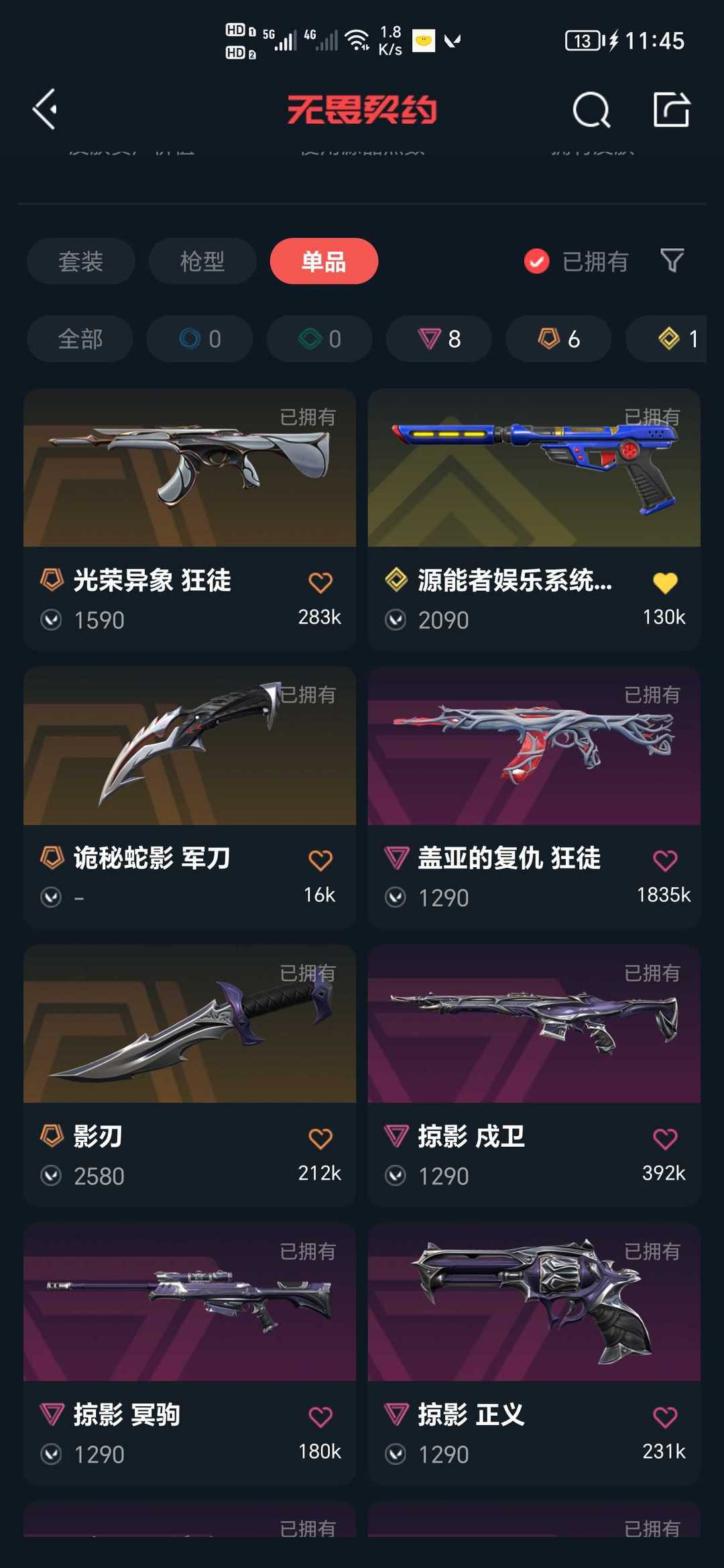Like the 掠影 戍卫 skin
724x1568 pixels.
coord(665,1139)
